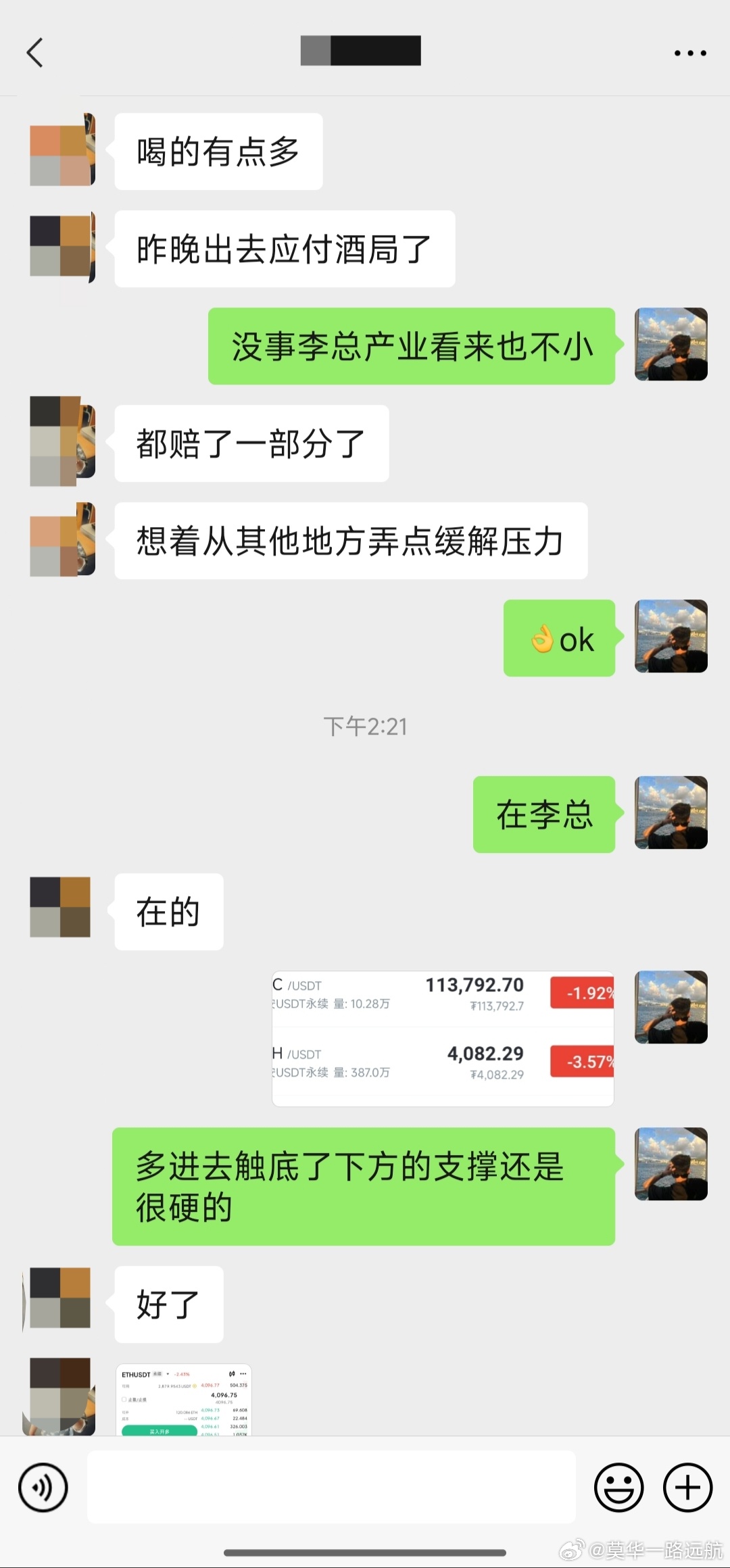The height and width of the screenshot is (1568, 730).
Task: Expand the ETHUSDT contract type dropdown arrow
Action: pos(168,1374)
